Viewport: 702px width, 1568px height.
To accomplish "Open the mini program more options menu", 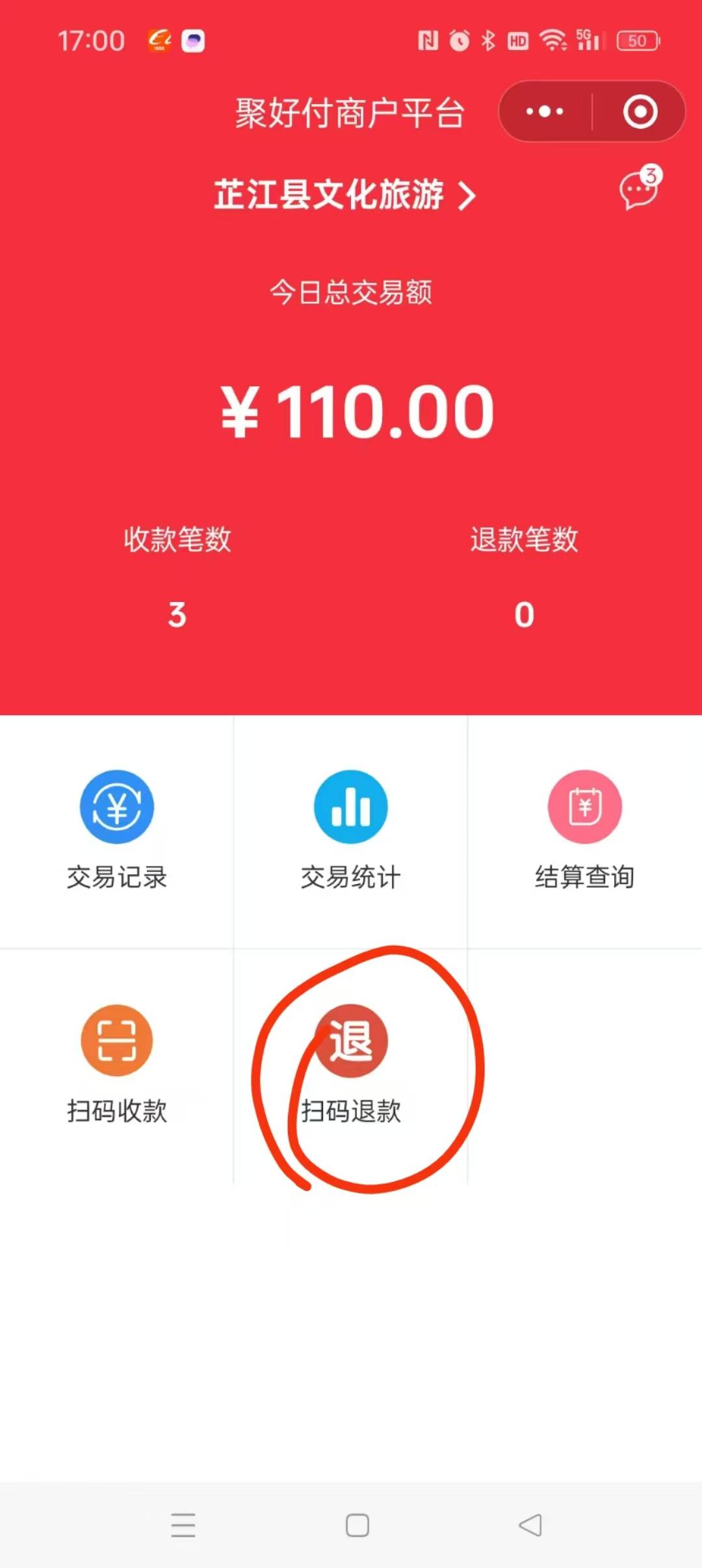I will pos(545,112).
